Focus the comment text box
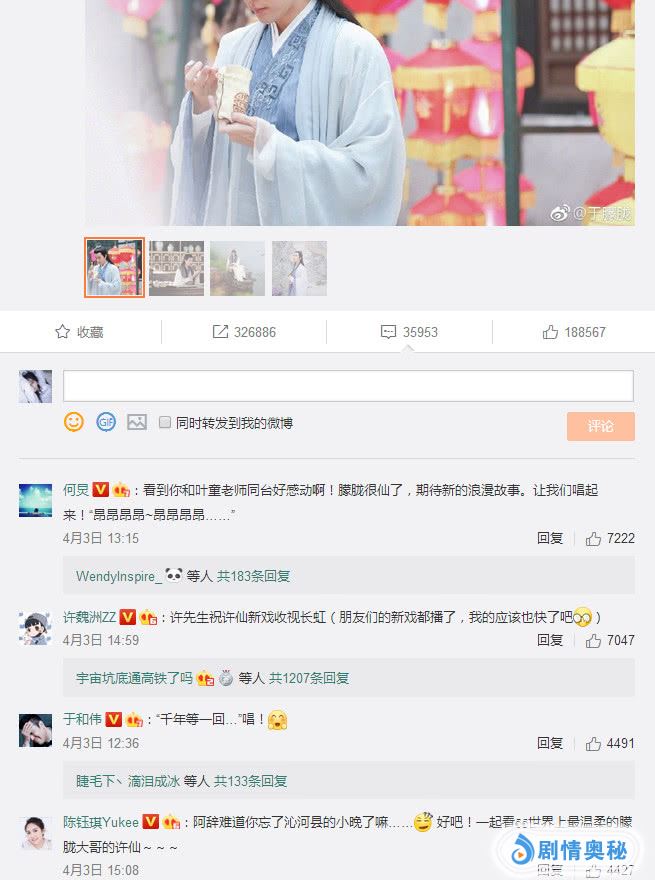Image resolution: width=655 pixels, height=880 pixels. click(x=348, y=386)
